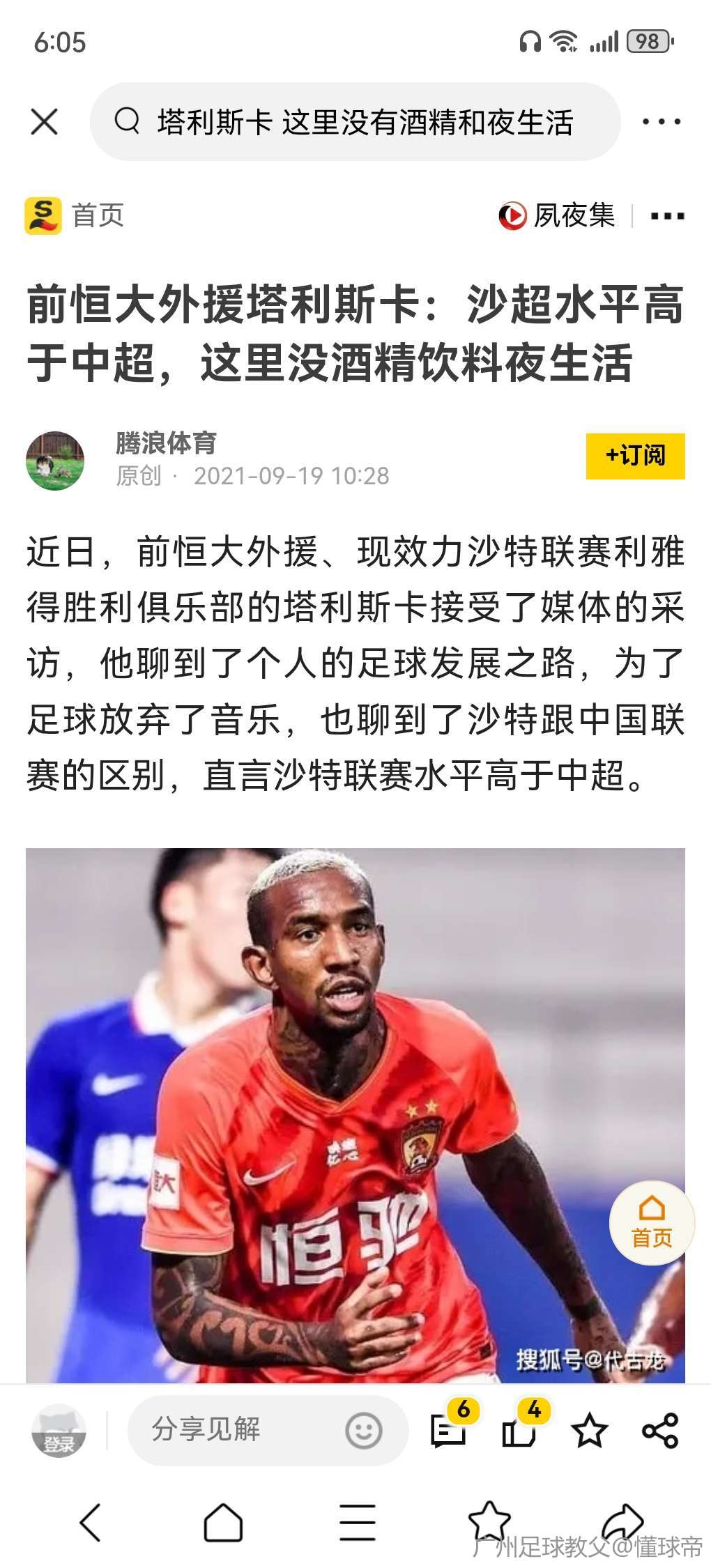Like the article with 4 likes
Image resolution: width=711 pixels, height=1568 pixels.
coord(519,1431)
